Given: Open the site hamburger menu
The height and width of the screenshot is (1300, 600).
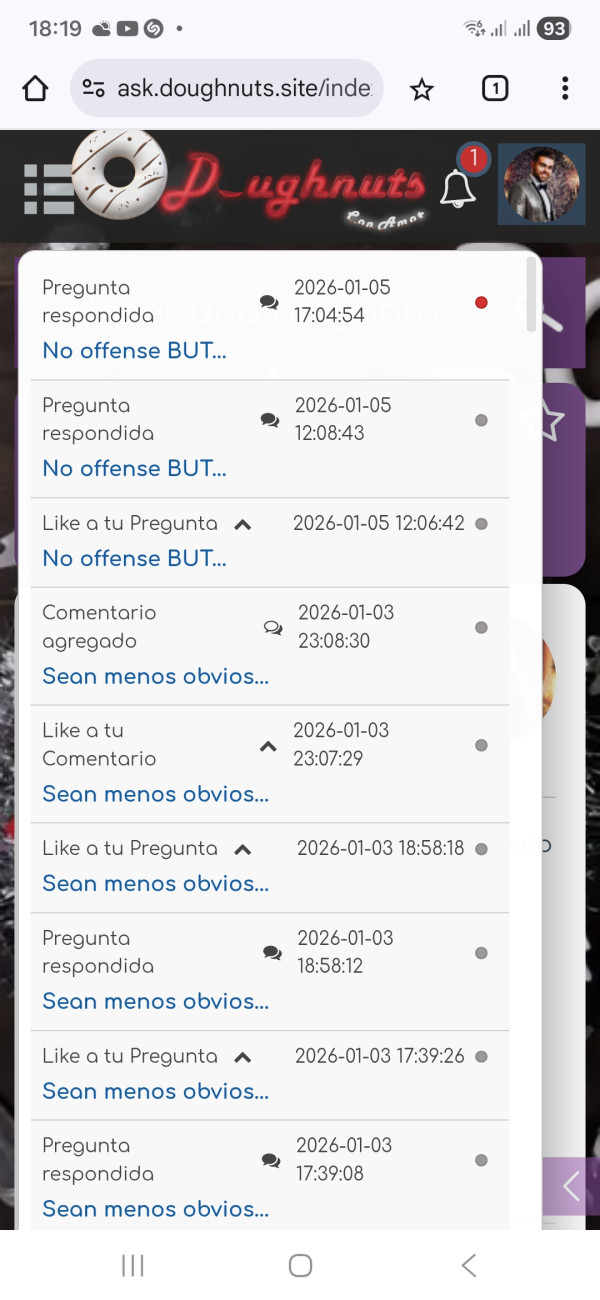Looking at the screenshot, I should [49, 189].
